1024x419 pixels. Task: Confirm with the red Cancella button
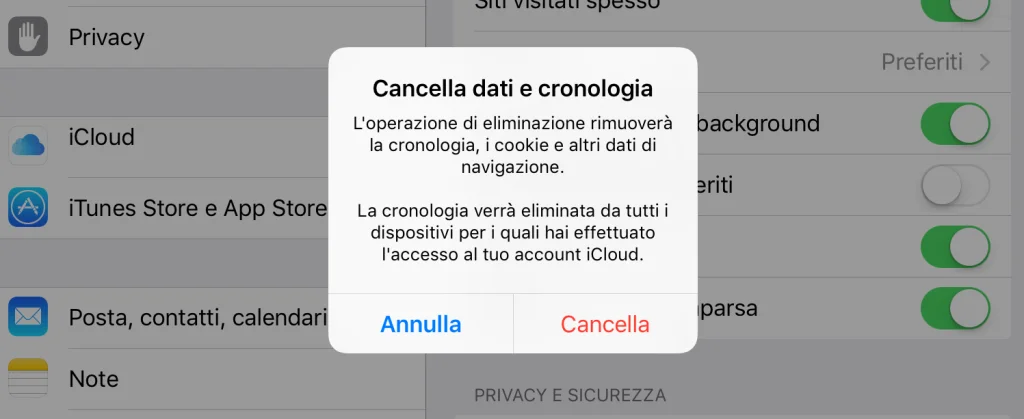click(x=605, y=324)
